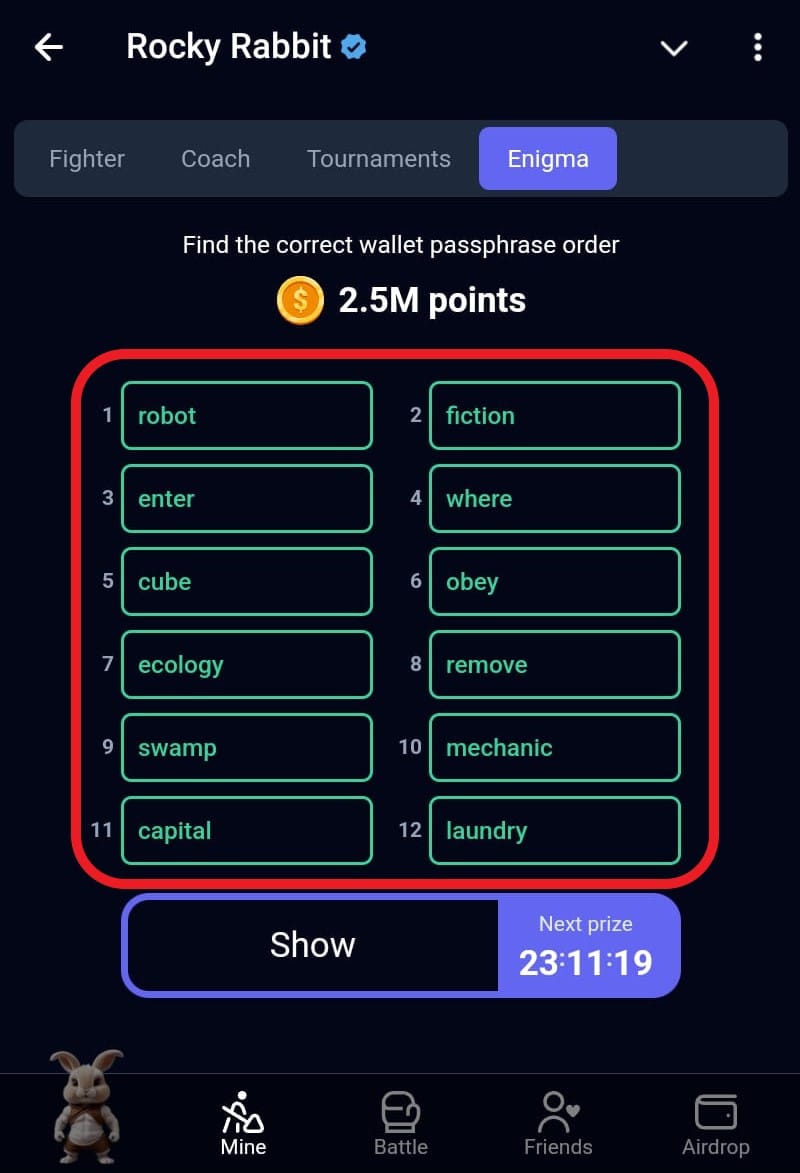The height and width of the screenshot is (1173, 800).
Task: Open the three-dot overflow menu
Action: point(757,47)
